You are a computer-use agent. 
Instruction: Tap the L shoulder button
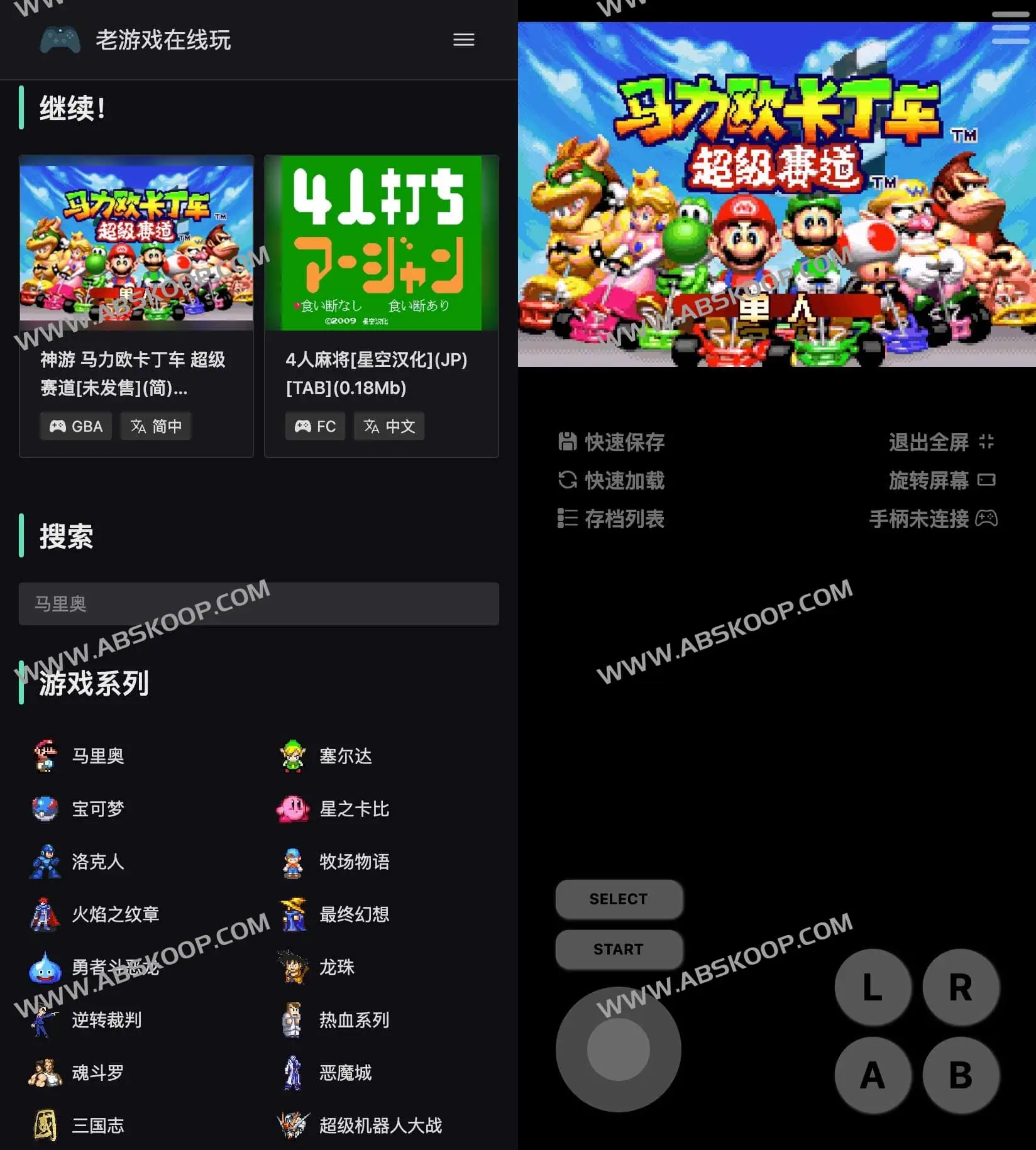coord(873,987)
